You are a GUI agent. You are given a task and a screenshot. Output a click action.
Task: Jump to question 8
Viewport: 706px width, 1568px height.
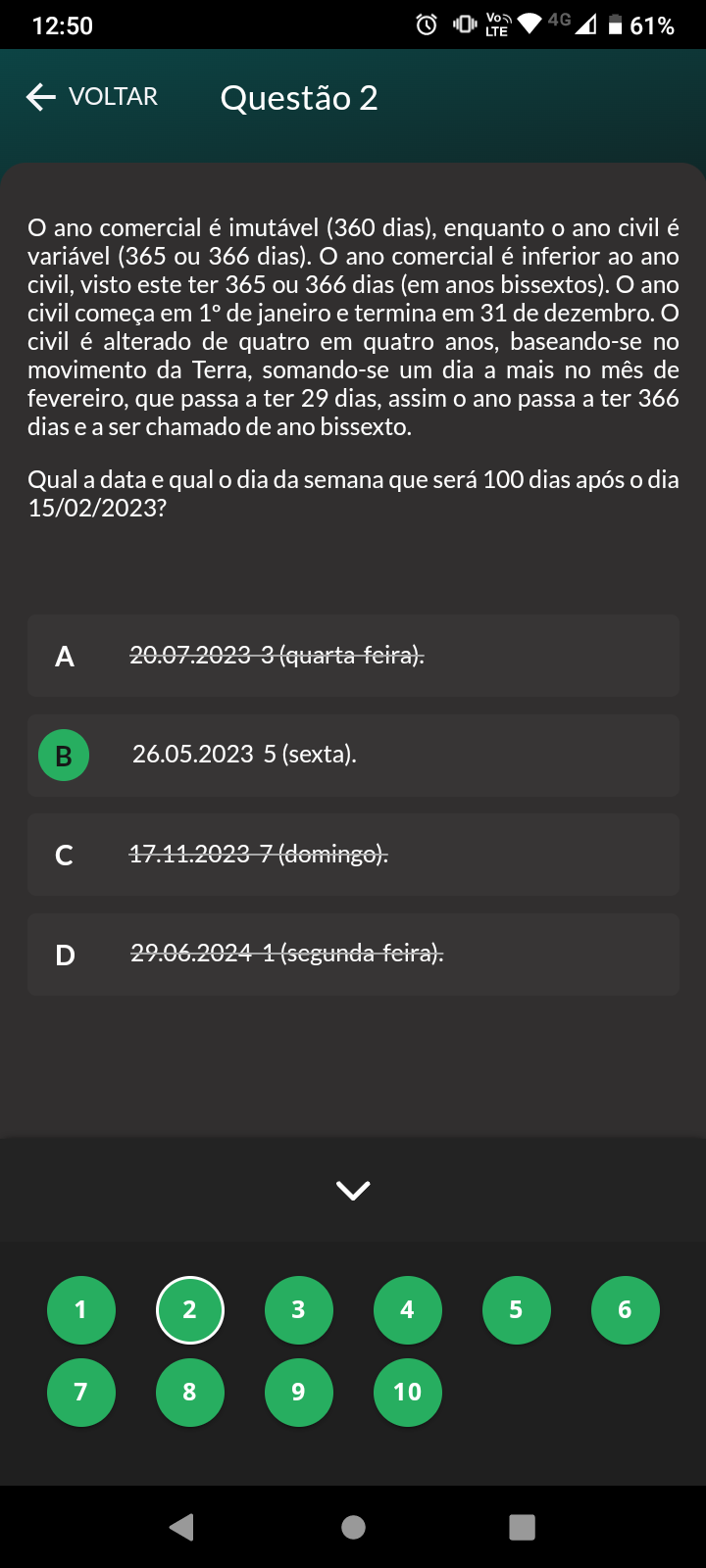(190, 1393)
